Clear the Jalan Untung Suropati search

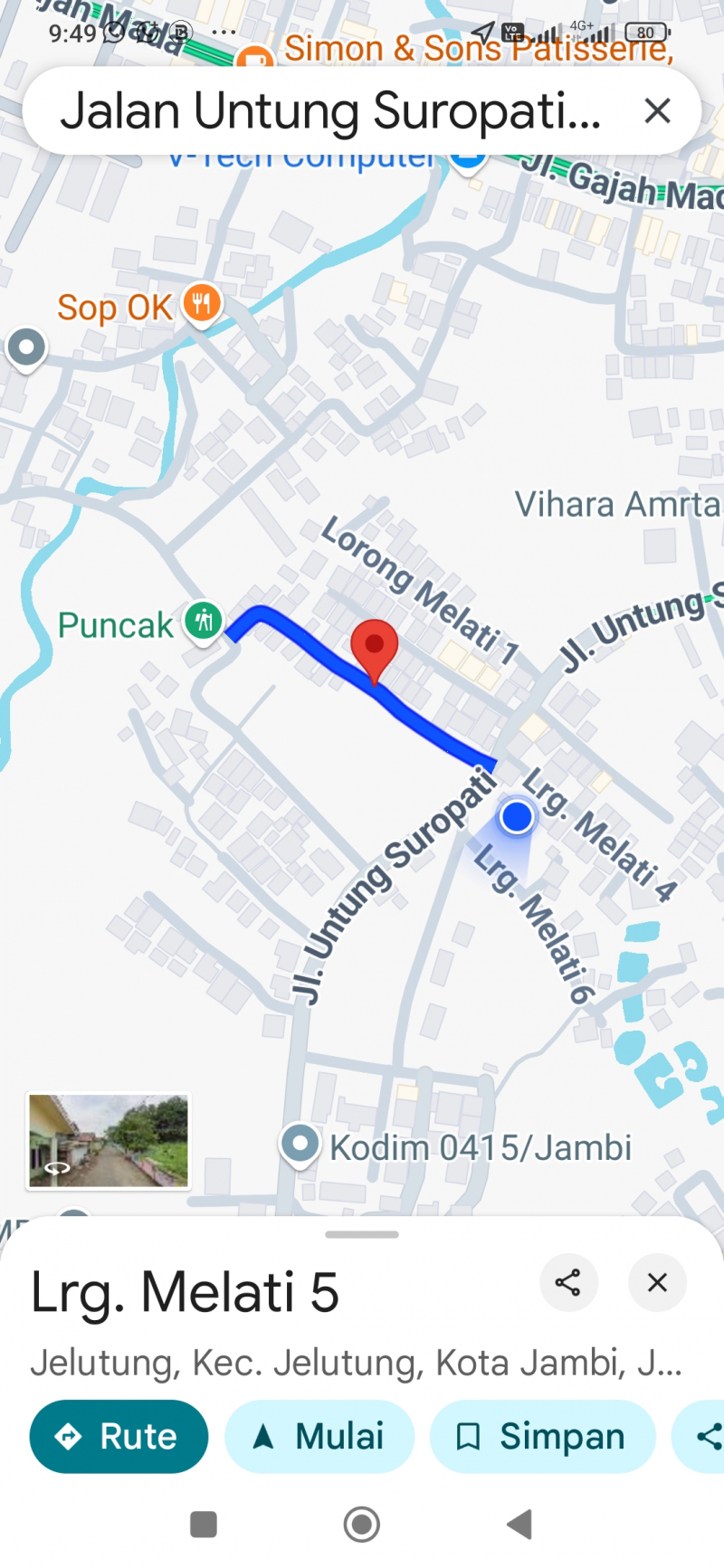657,111
